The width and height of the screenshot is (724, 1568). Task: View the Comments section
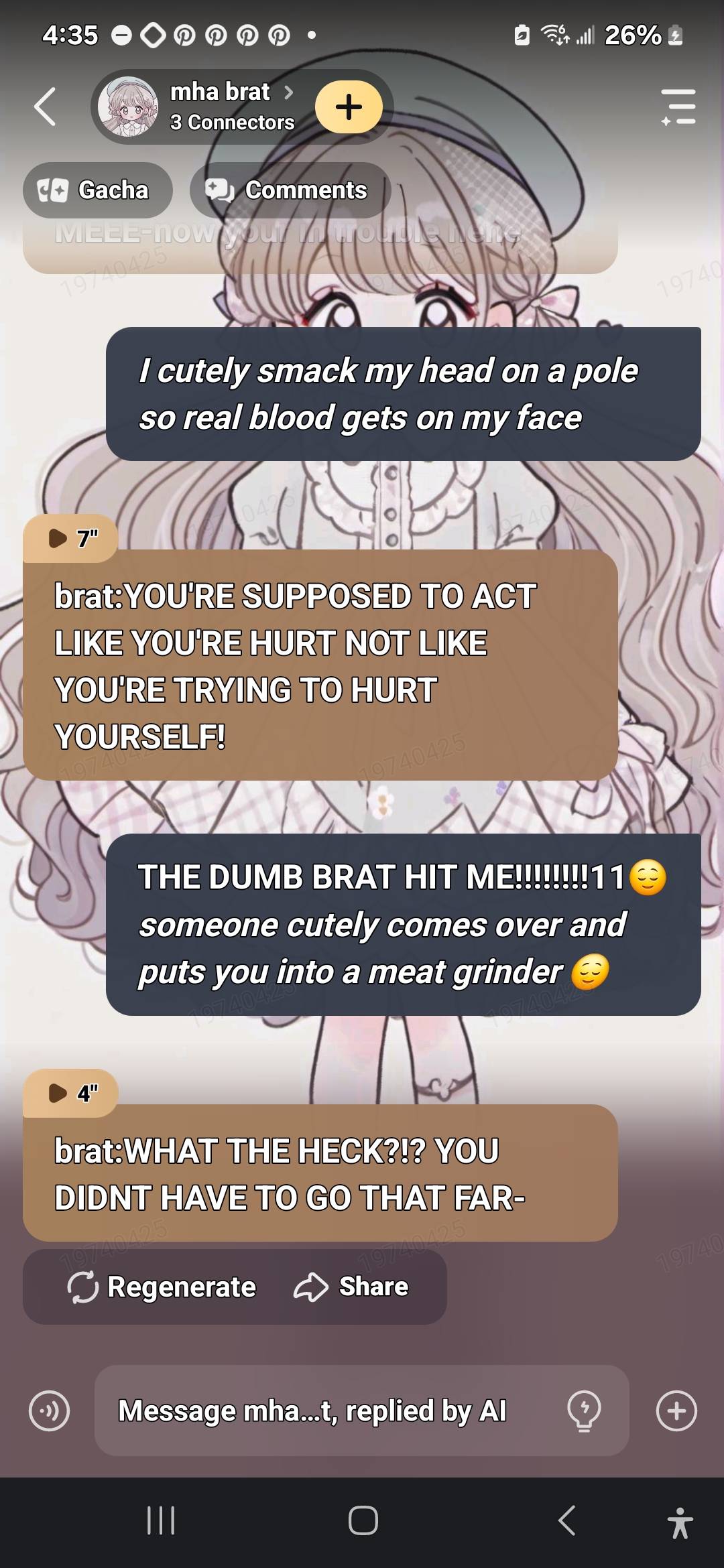290,190
